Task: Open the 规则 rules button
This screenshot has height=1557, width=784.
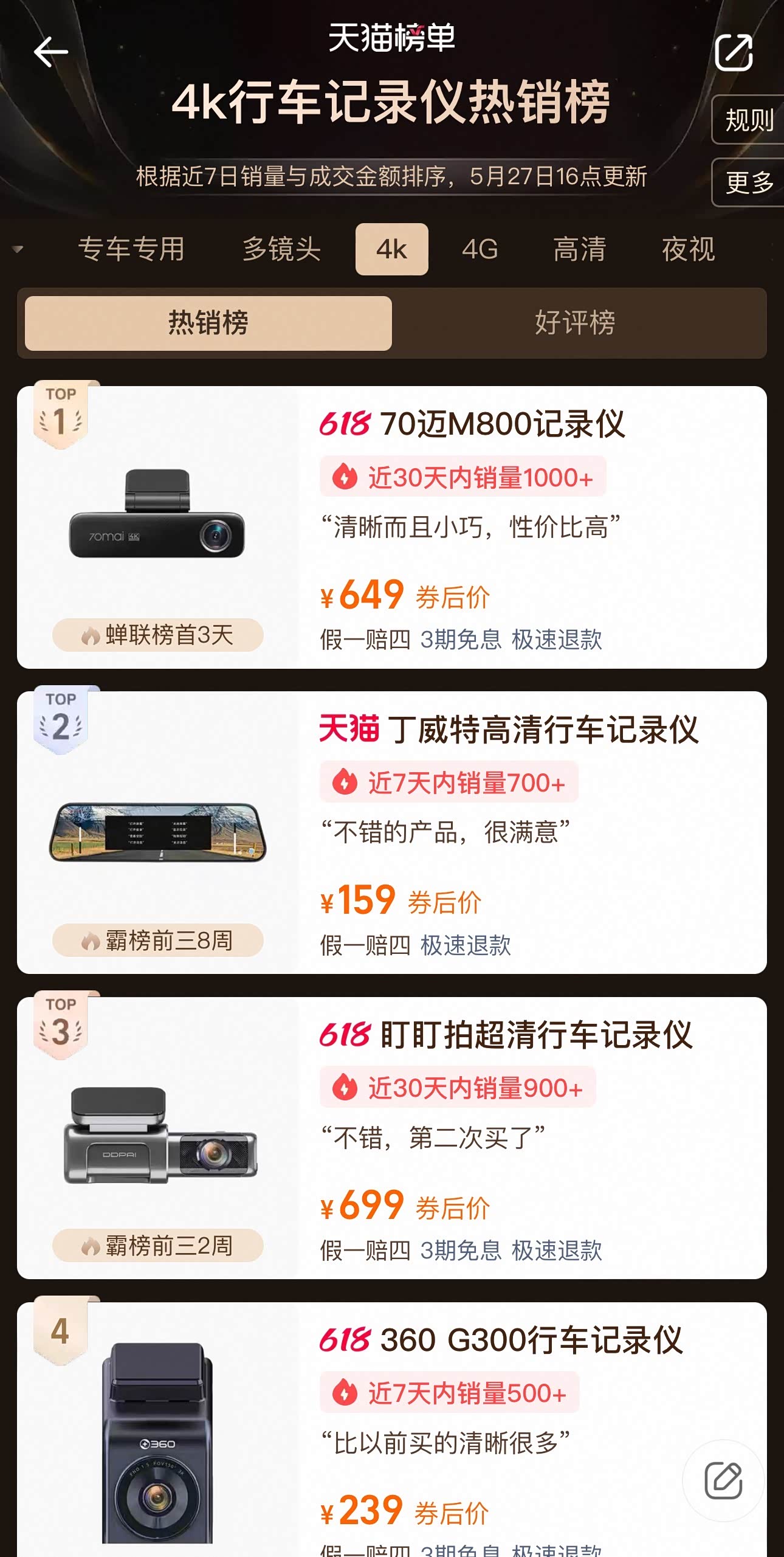Action: coord(749,120)
